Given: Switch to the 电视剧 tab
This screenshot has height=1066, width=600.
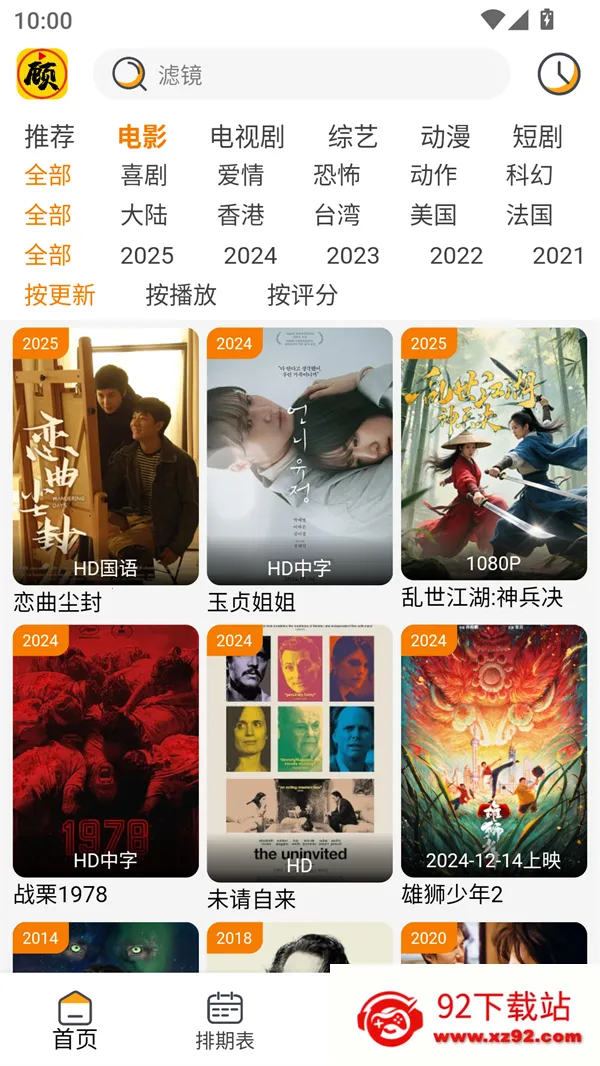Looking at the screenshot, I should coord(247,136).
